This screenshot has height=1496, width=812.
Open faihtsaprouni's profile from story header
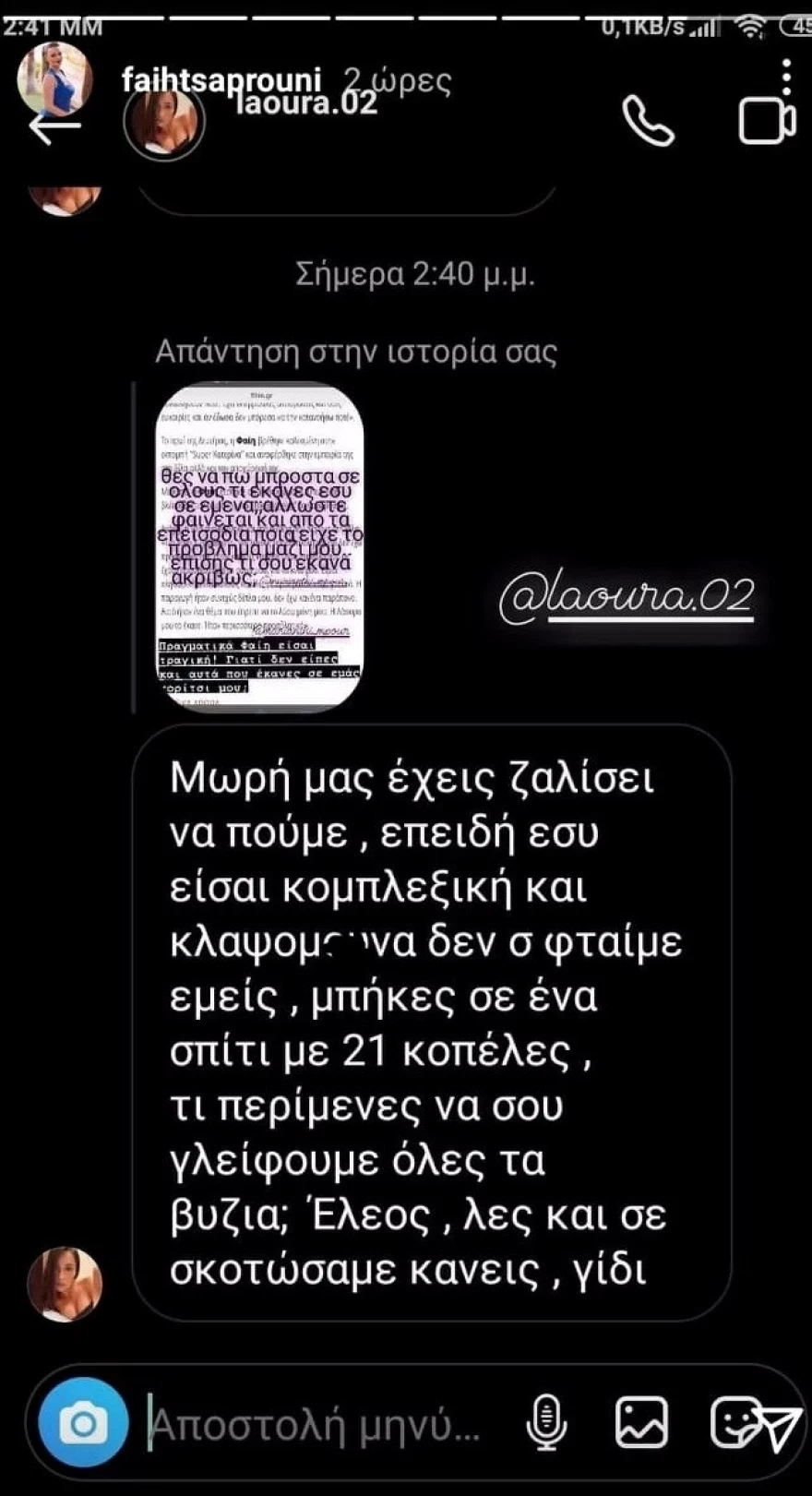[x=221, y=79]
